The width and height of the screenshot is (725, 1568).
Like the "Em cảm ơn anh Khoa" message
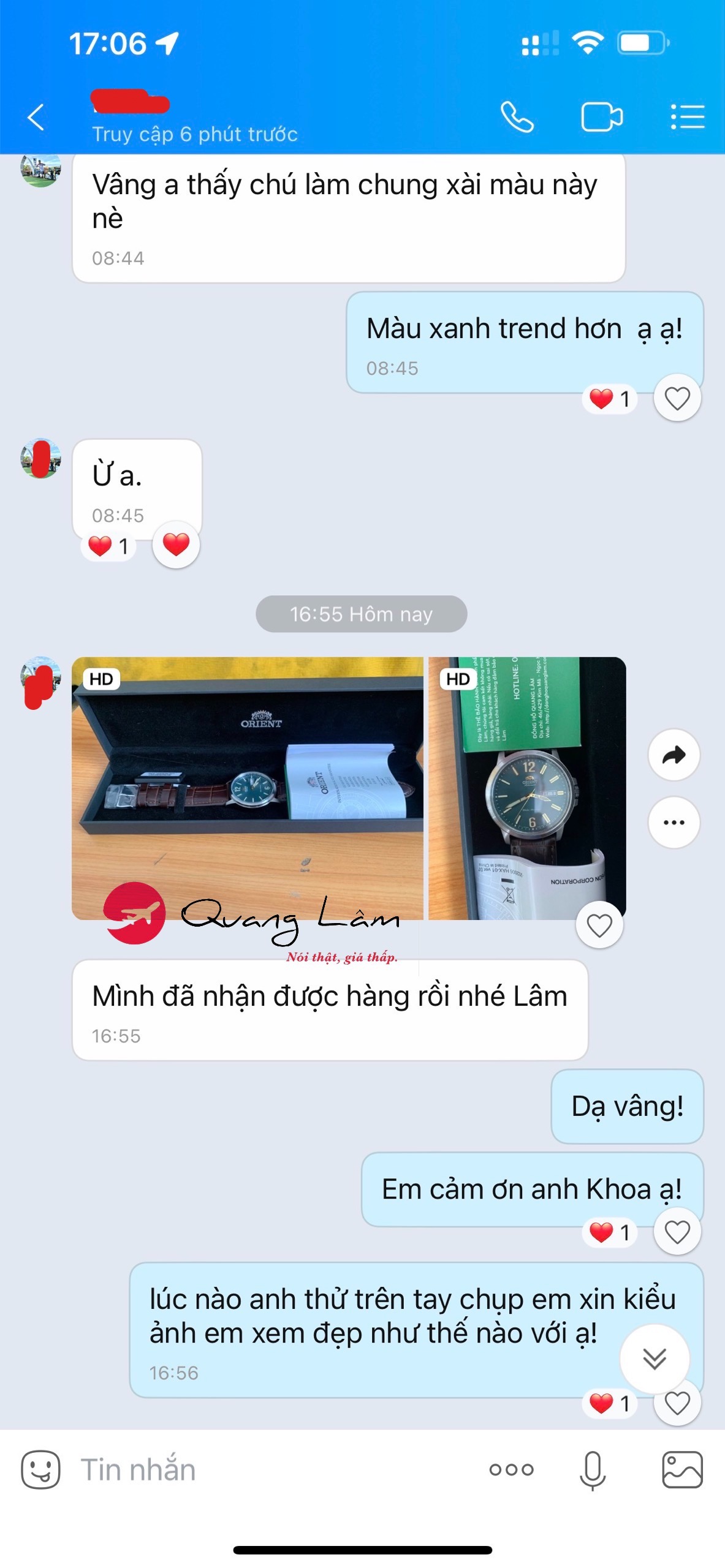677,1232
